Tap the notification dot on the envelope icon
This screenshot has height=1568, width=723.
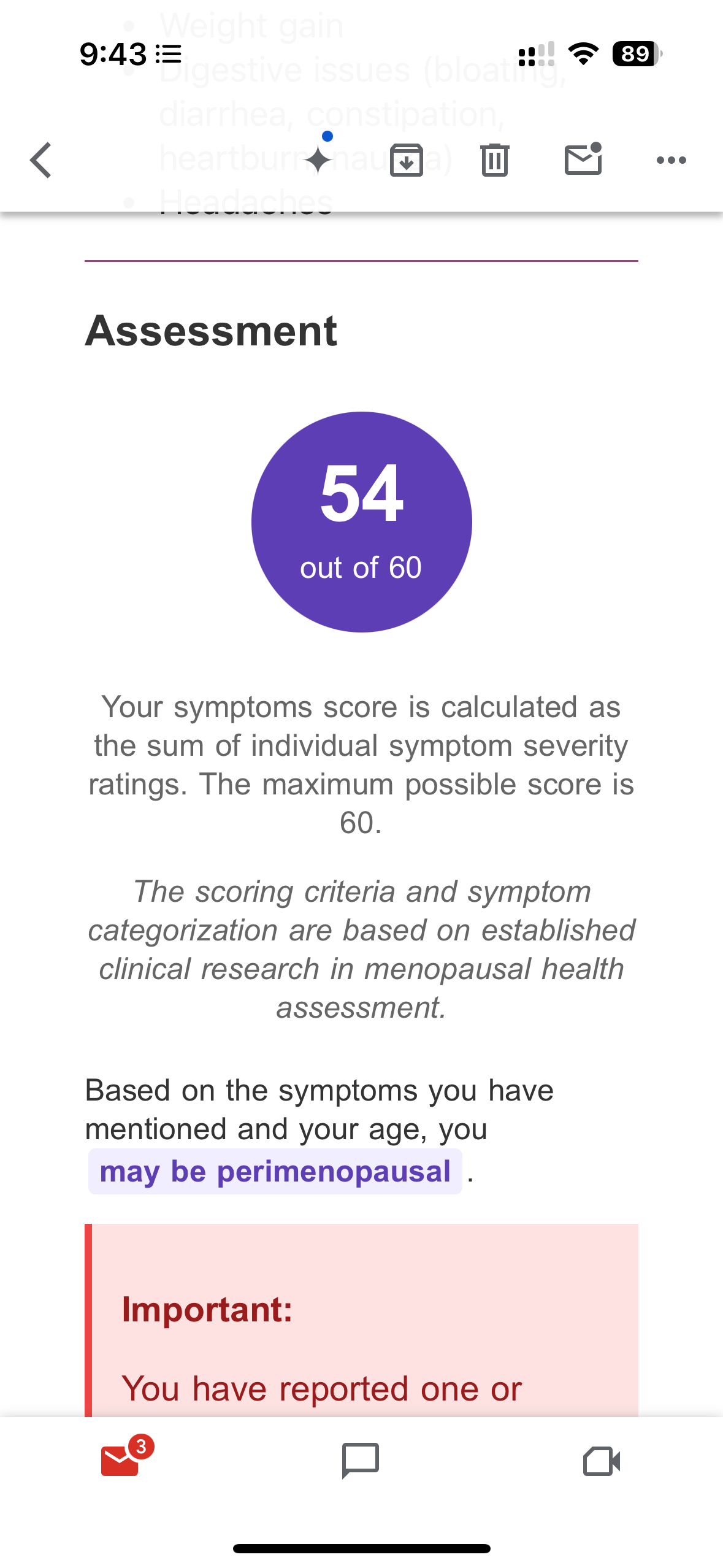[597, 146]
